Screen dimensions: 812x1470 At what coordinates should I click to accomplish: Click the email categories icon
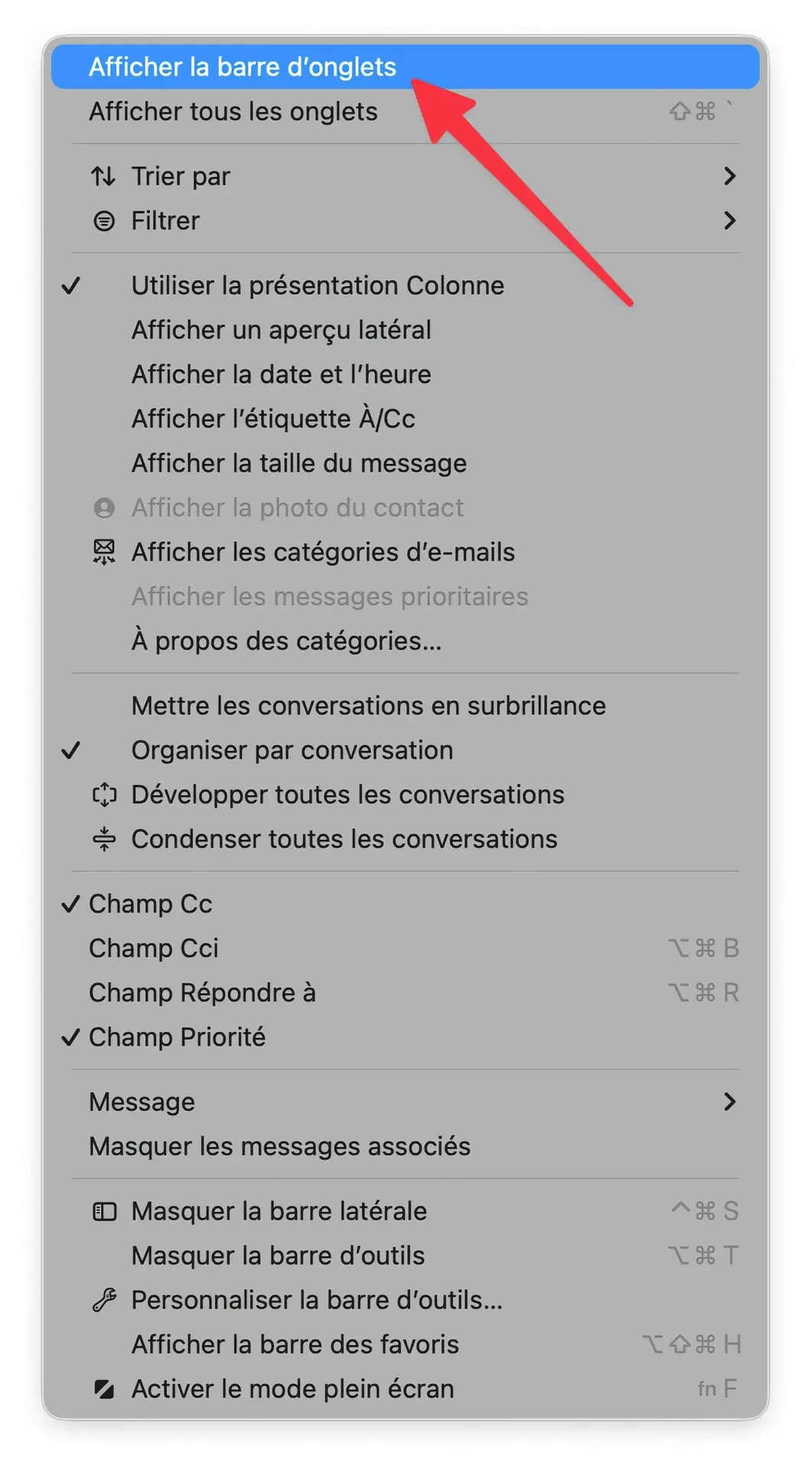[x=103, y=551]
